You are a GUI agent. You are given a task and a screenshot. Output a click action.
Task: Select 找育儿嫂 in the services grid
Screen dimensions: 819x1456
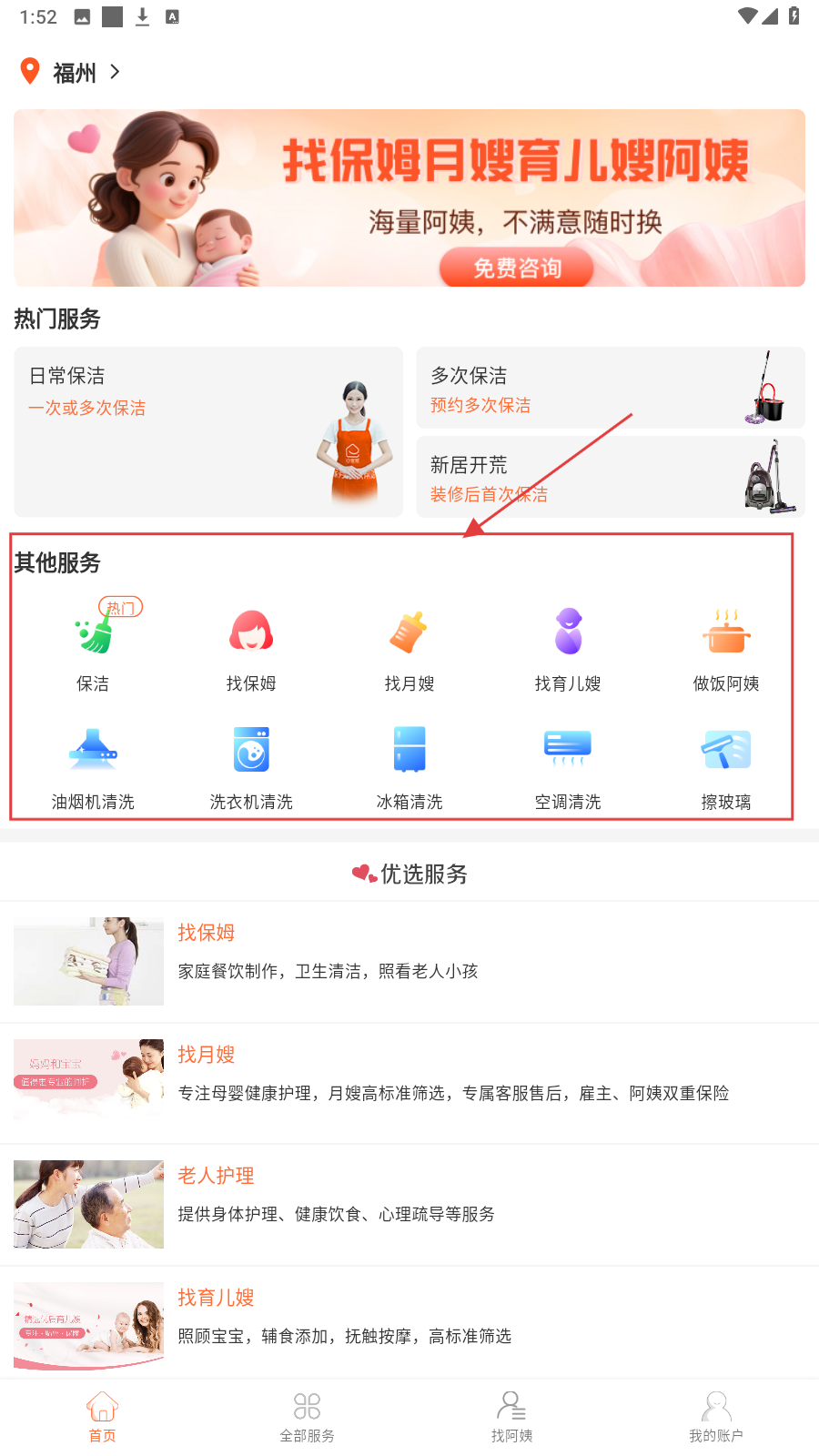click(568, 646)
